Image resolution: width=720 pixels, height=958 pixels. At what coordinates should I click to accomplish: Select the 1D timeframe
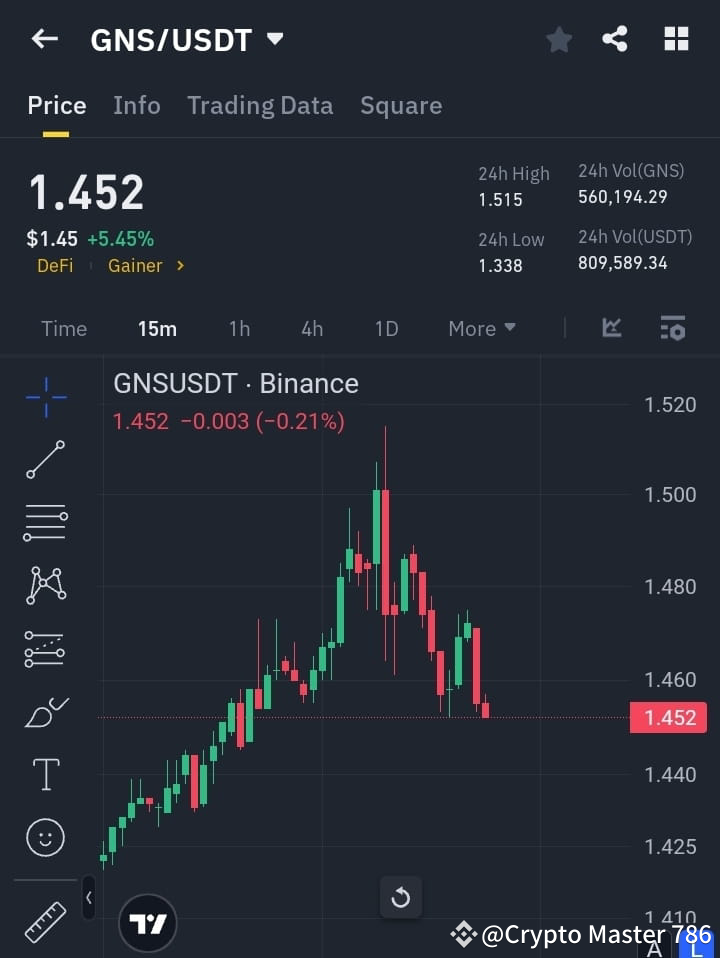(x=386, y=328)
